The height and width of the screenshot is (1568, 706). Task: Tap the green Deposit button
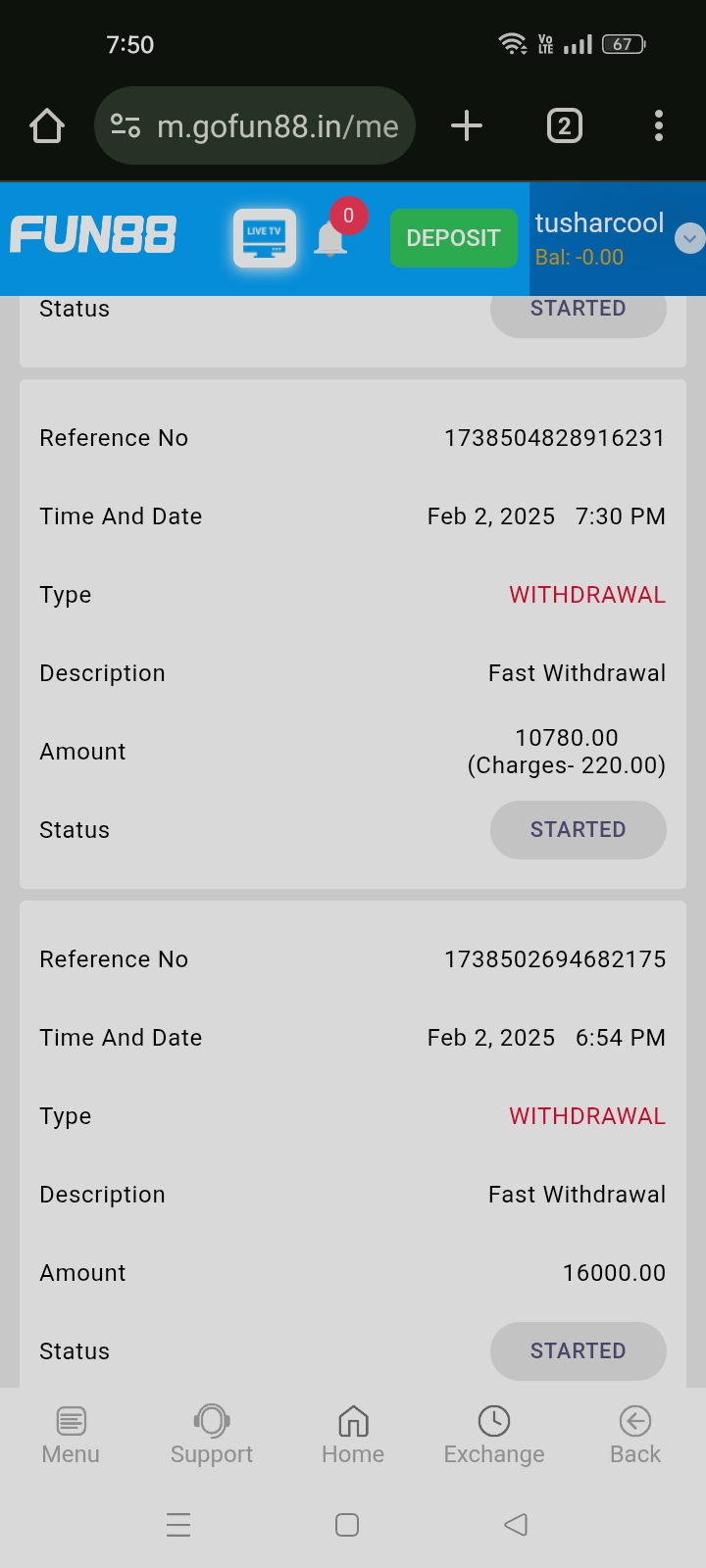453,238
